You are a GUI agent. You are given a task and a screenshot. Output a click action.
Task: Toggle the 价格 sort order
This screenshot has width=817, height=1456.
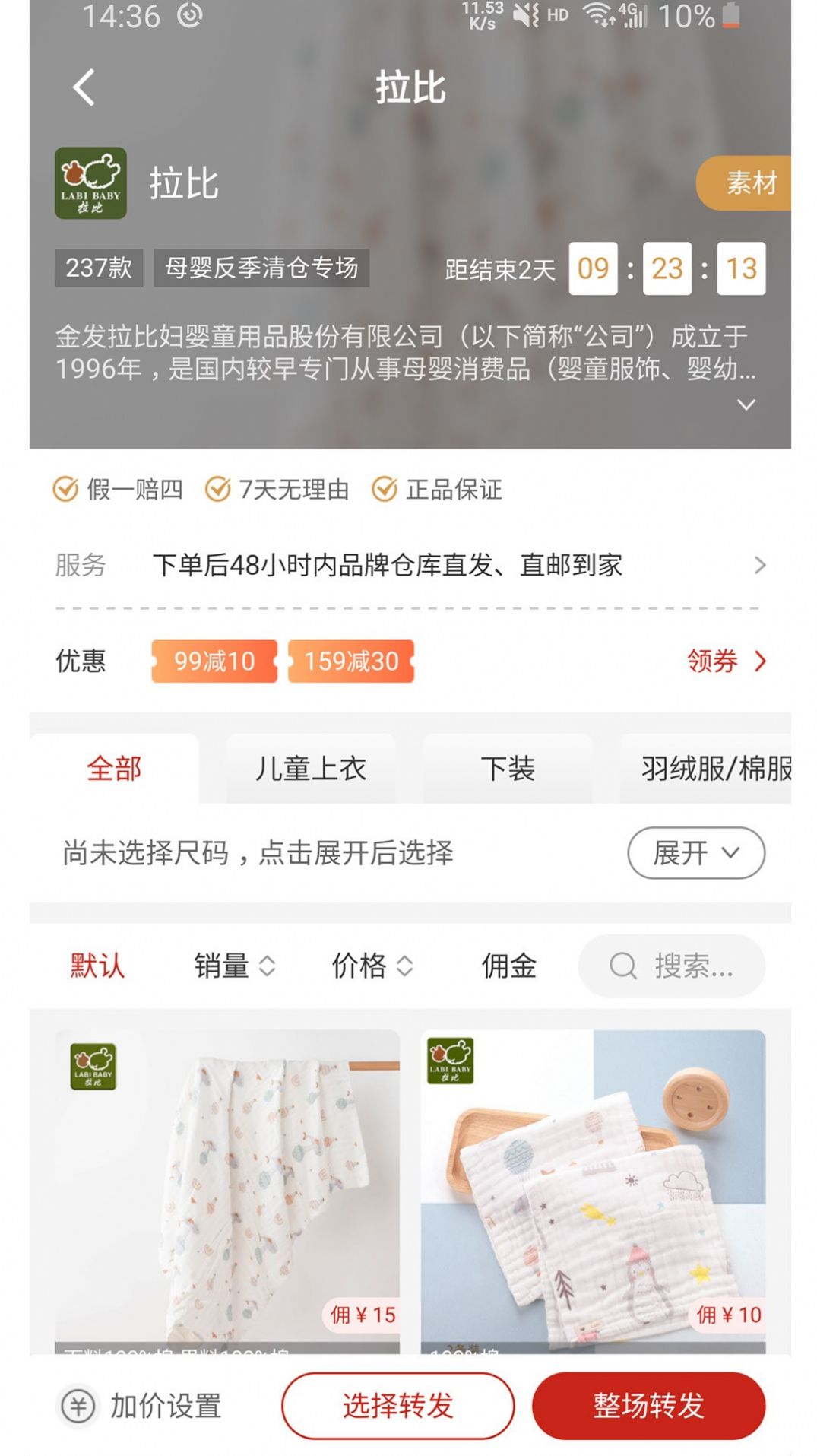click(x=369, y=966)
